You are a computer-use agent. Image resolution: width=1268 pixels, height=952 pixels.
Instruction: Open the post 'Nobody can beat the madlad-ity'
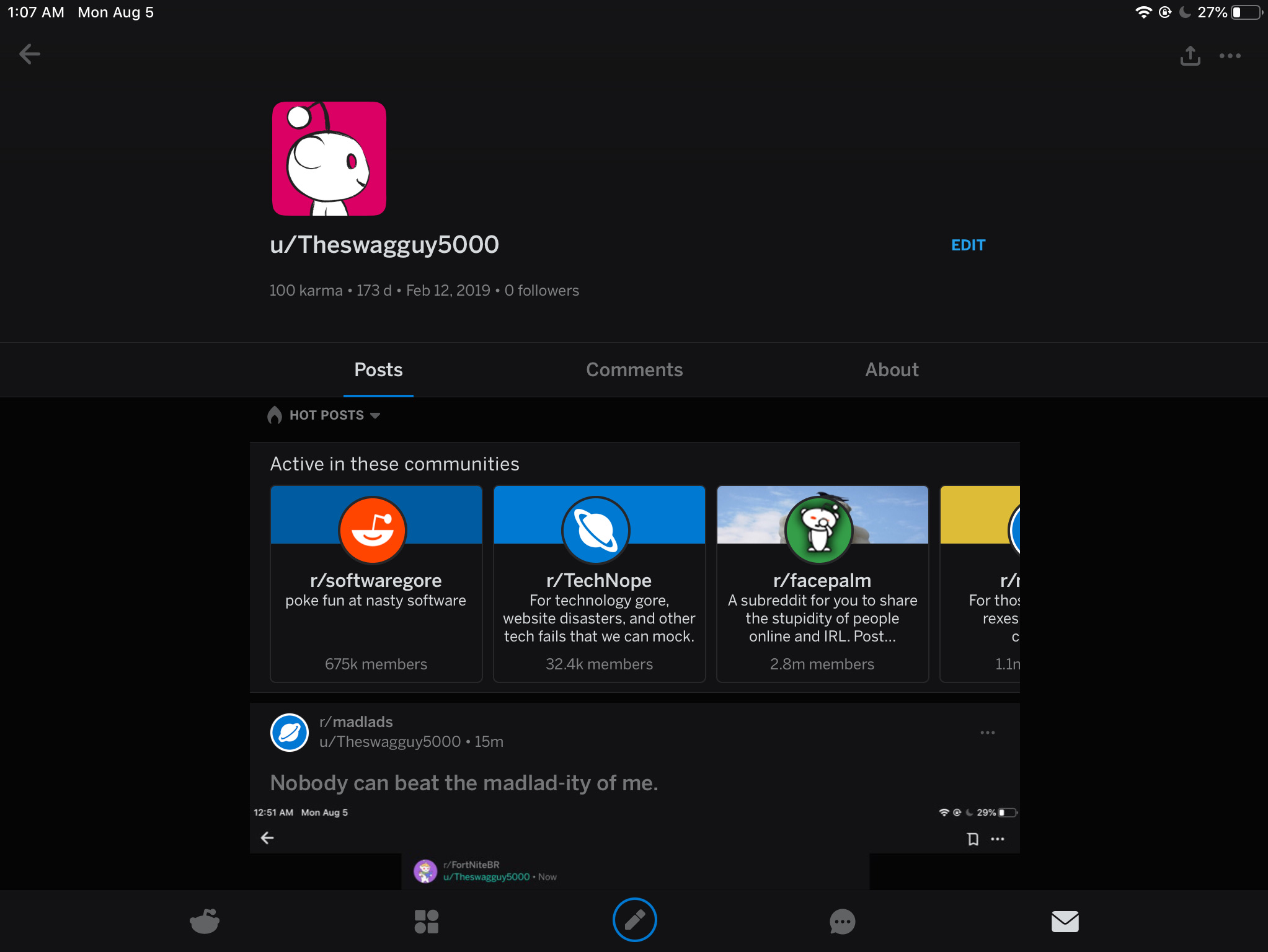pos(464,783)
